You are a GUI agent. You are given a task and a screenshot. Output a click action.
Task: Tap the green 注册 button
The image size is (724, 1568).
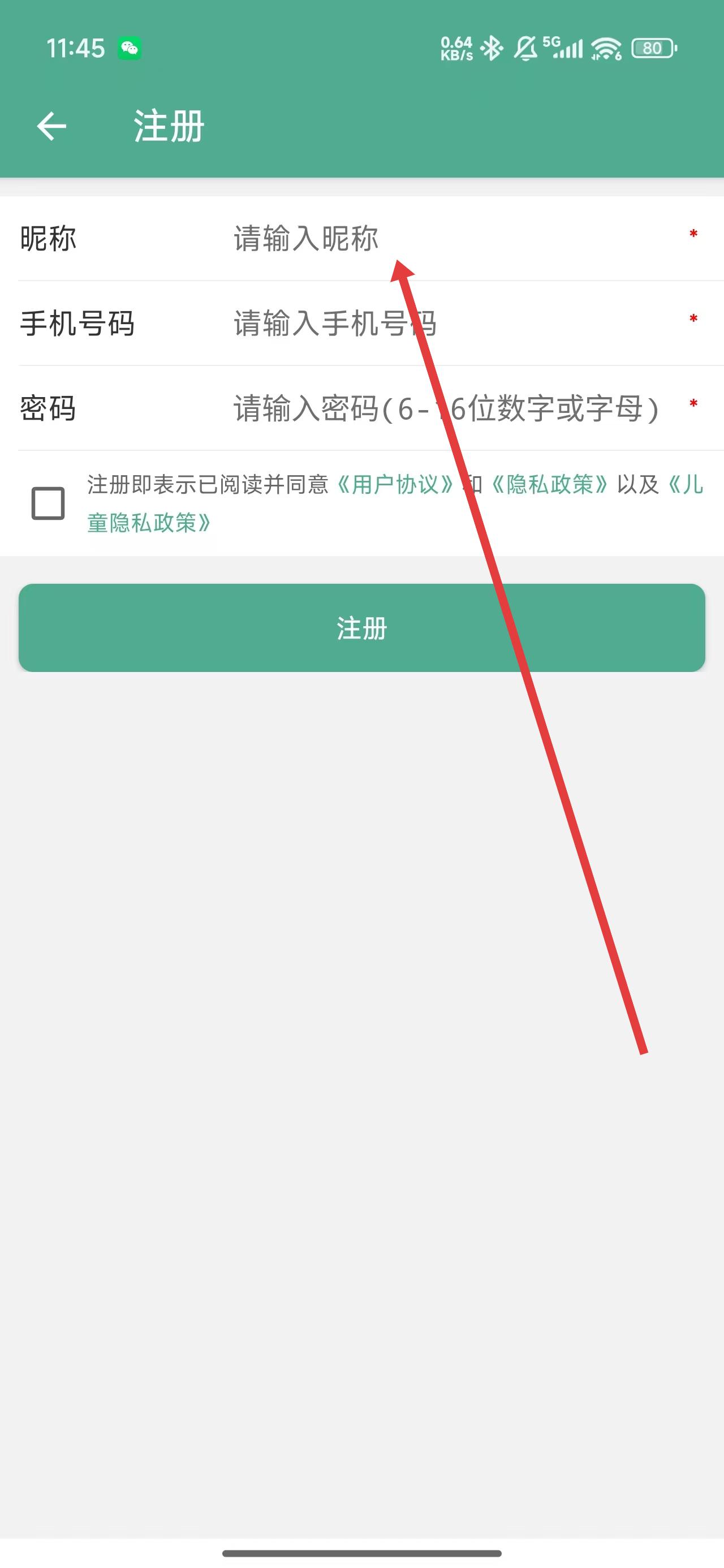361,627
